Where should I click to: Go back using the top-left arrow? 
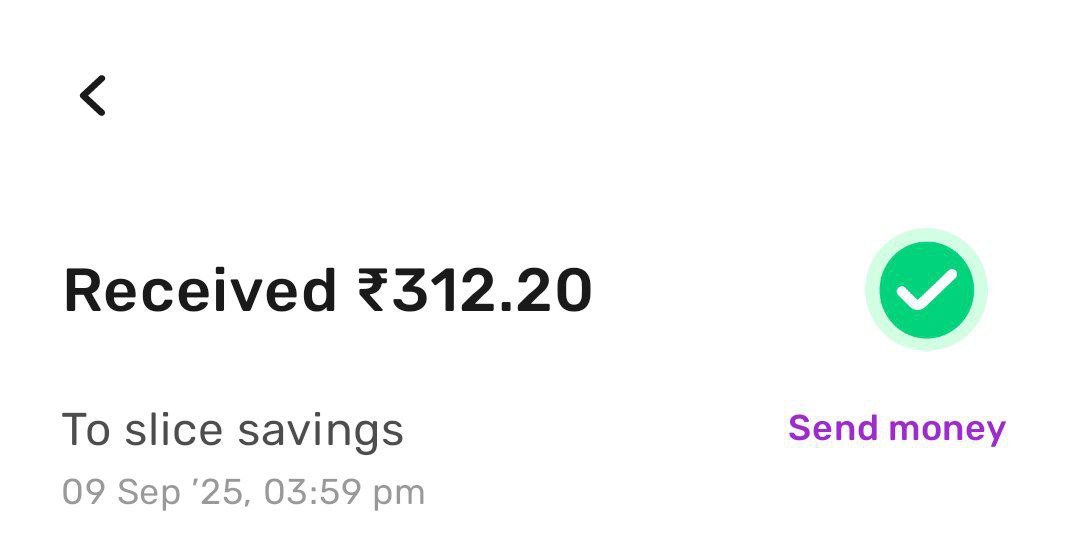(x=92, y=96)
